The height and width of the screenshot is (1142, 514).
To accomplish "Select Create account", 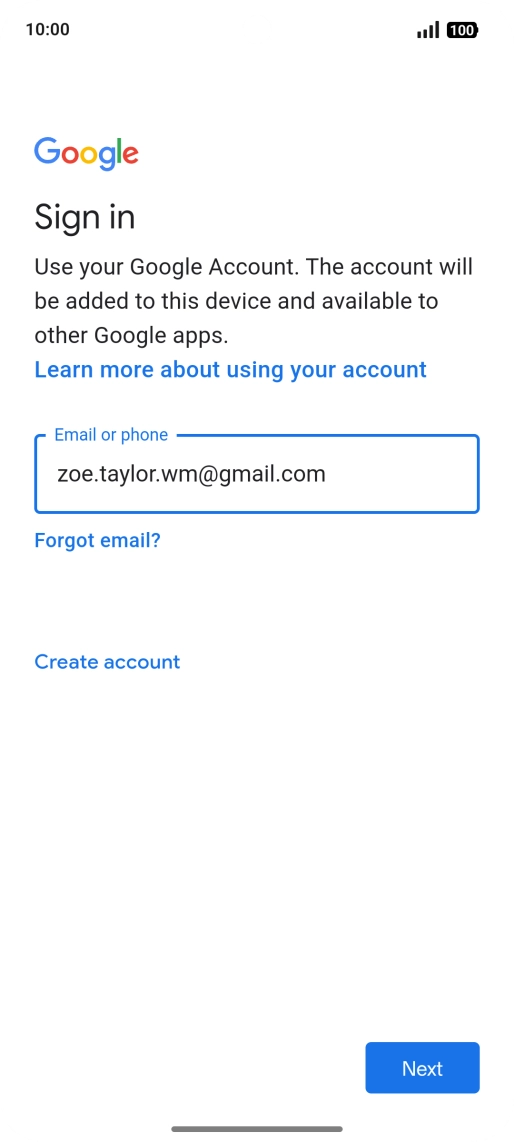I will tap(107, 661).
